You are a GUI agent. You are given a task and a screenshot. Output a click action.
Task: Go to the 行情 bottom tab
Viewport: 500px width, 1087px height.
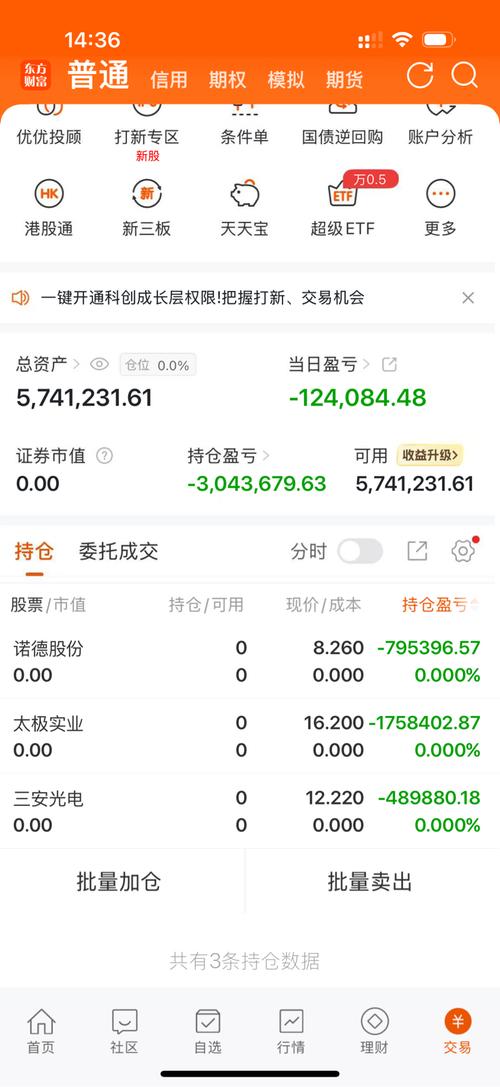click(x=291, y=1032)
